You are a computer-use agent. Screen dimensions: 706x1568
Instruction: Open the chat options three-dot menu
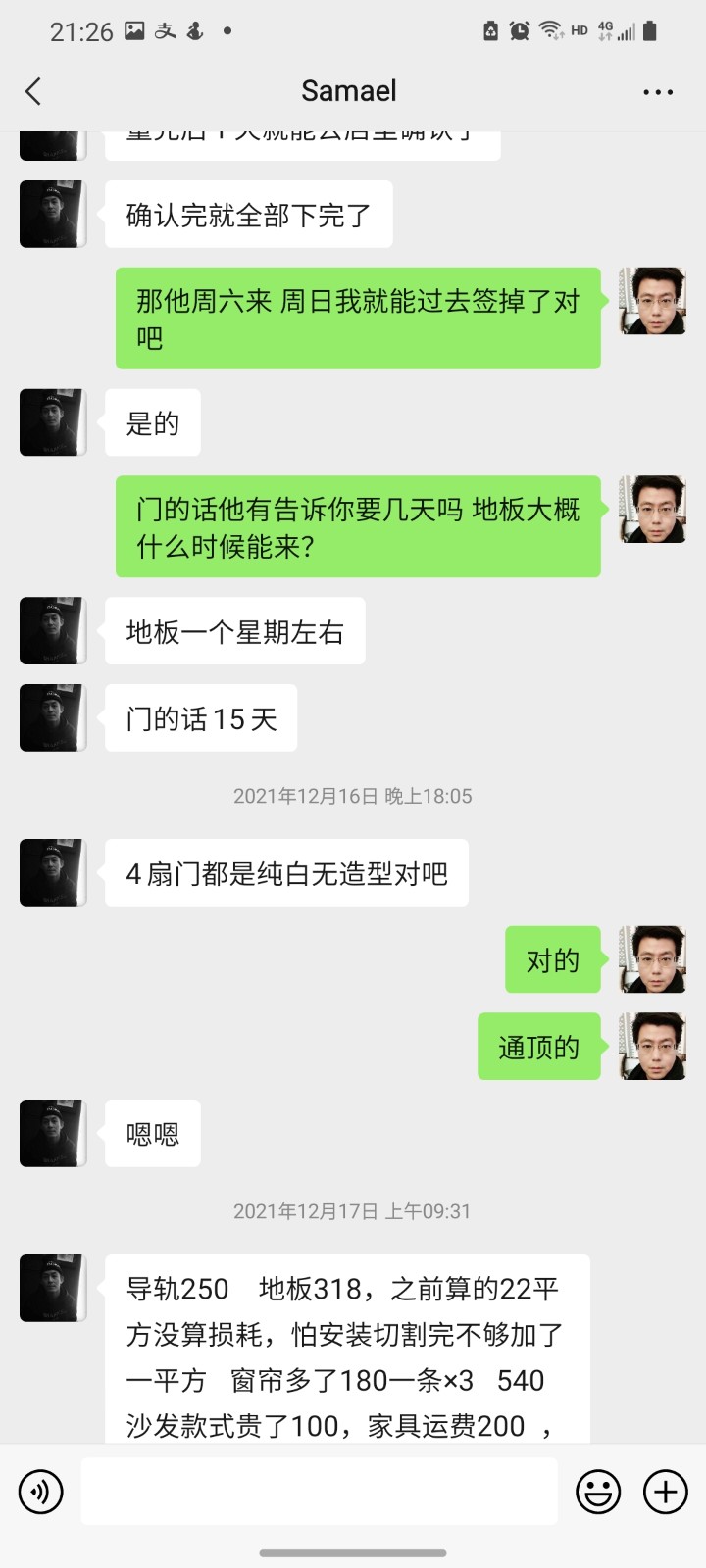pyautogui.click(x=657, y=92)
